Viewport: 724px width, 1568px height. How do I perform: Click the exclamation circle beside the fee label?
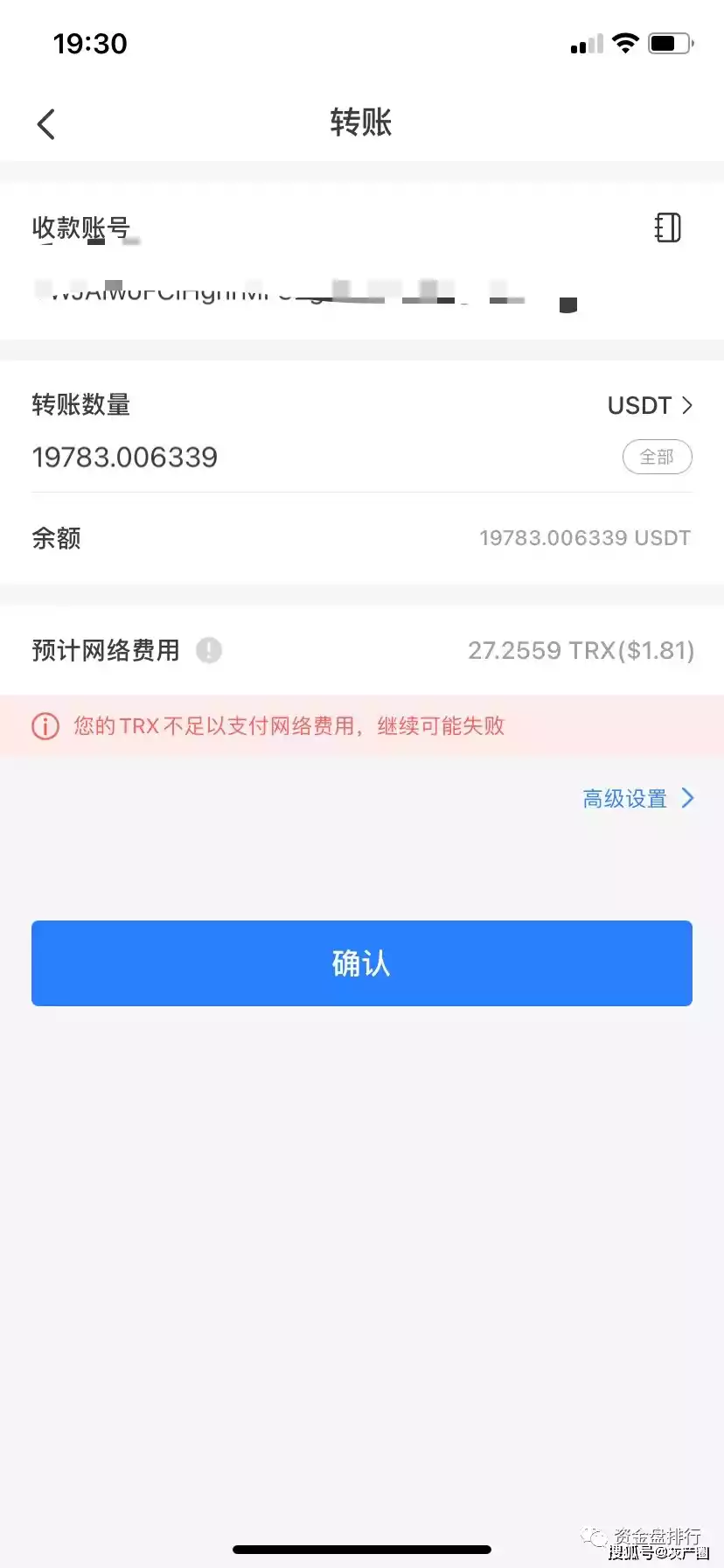208,650
